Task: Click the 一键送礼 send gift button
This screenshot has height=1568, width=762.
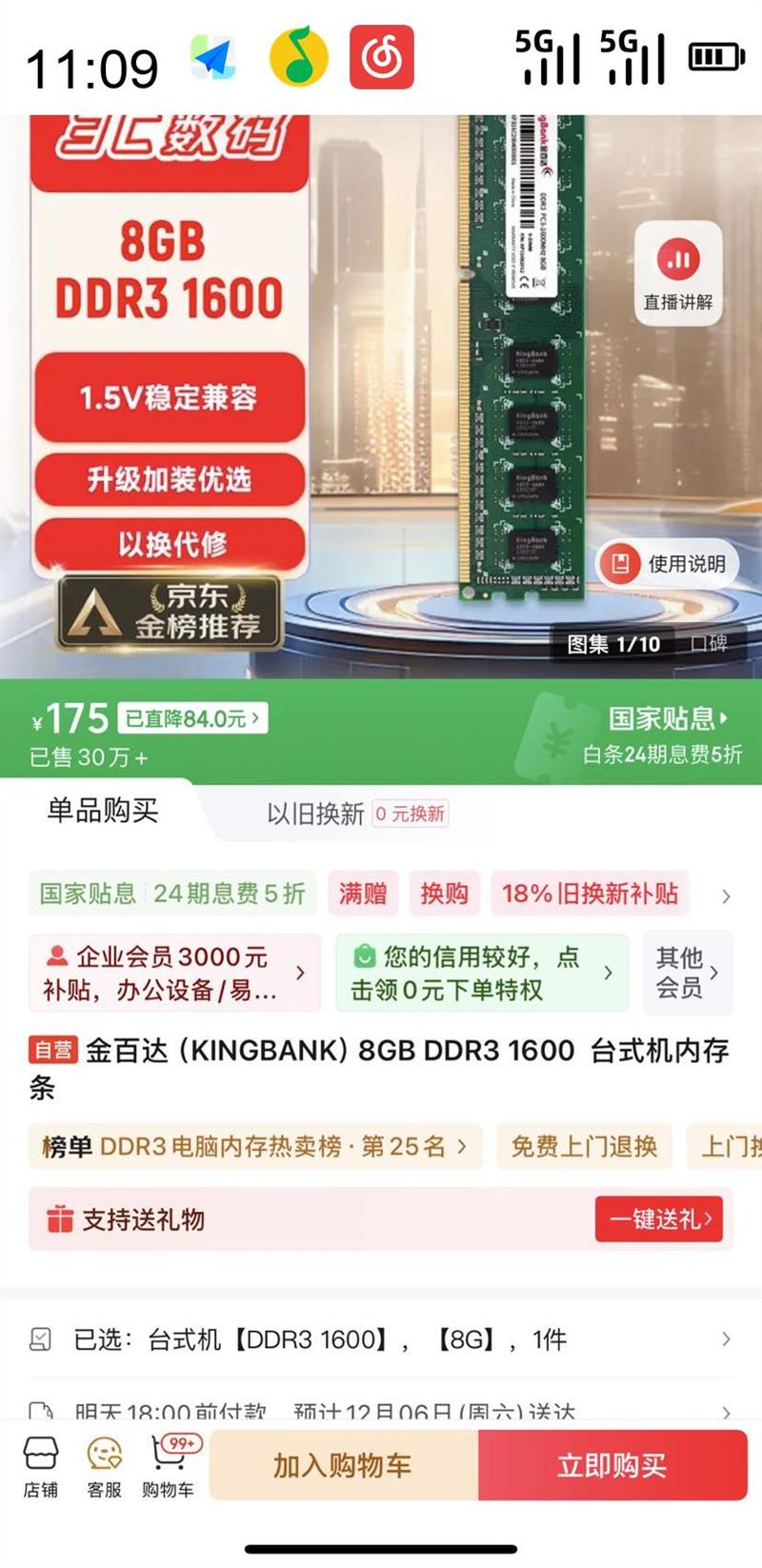Action: coord(659,1218)
